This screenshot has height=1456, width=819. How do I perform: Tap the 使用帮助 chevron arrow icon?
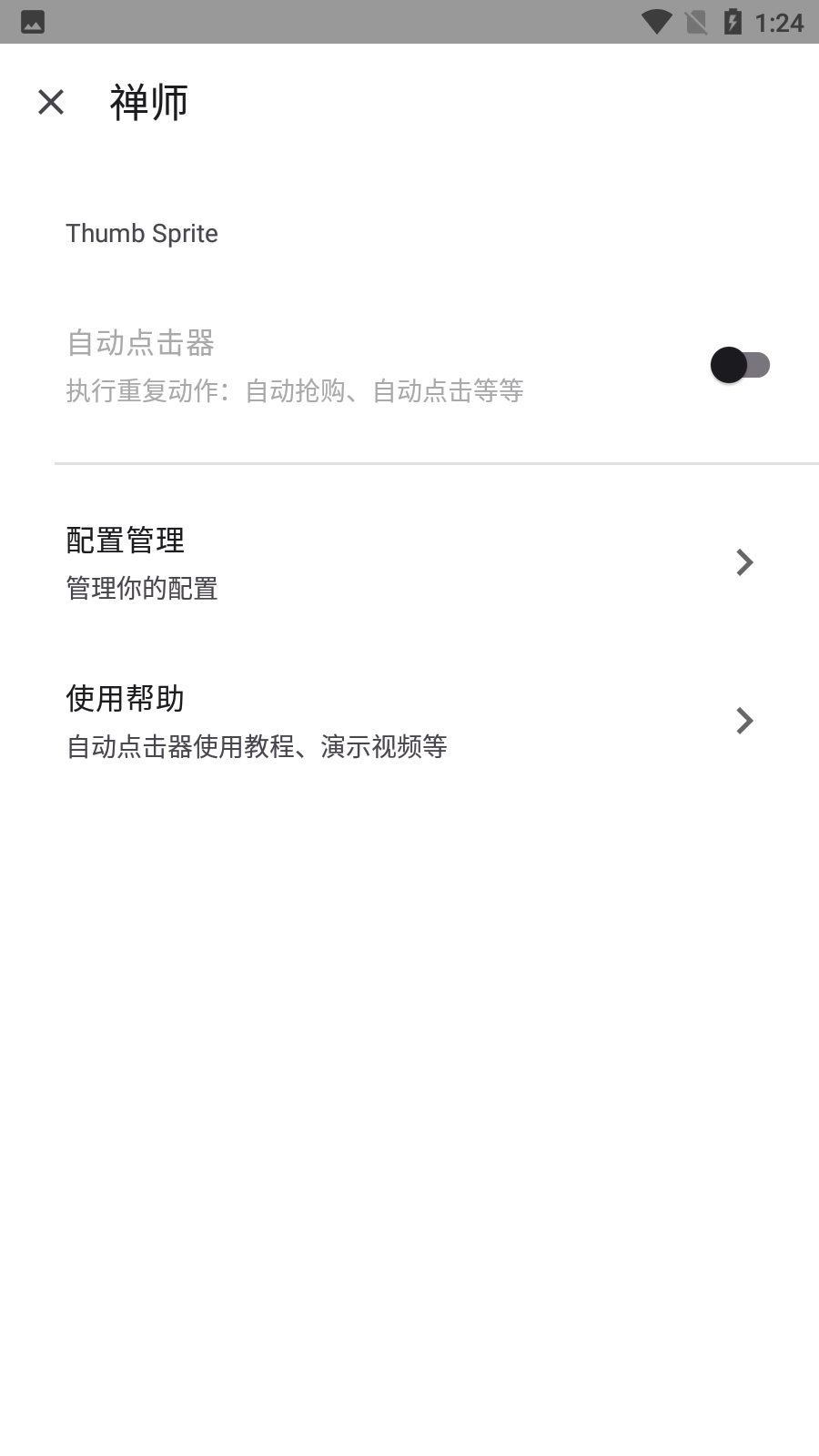tap(745, 721)
